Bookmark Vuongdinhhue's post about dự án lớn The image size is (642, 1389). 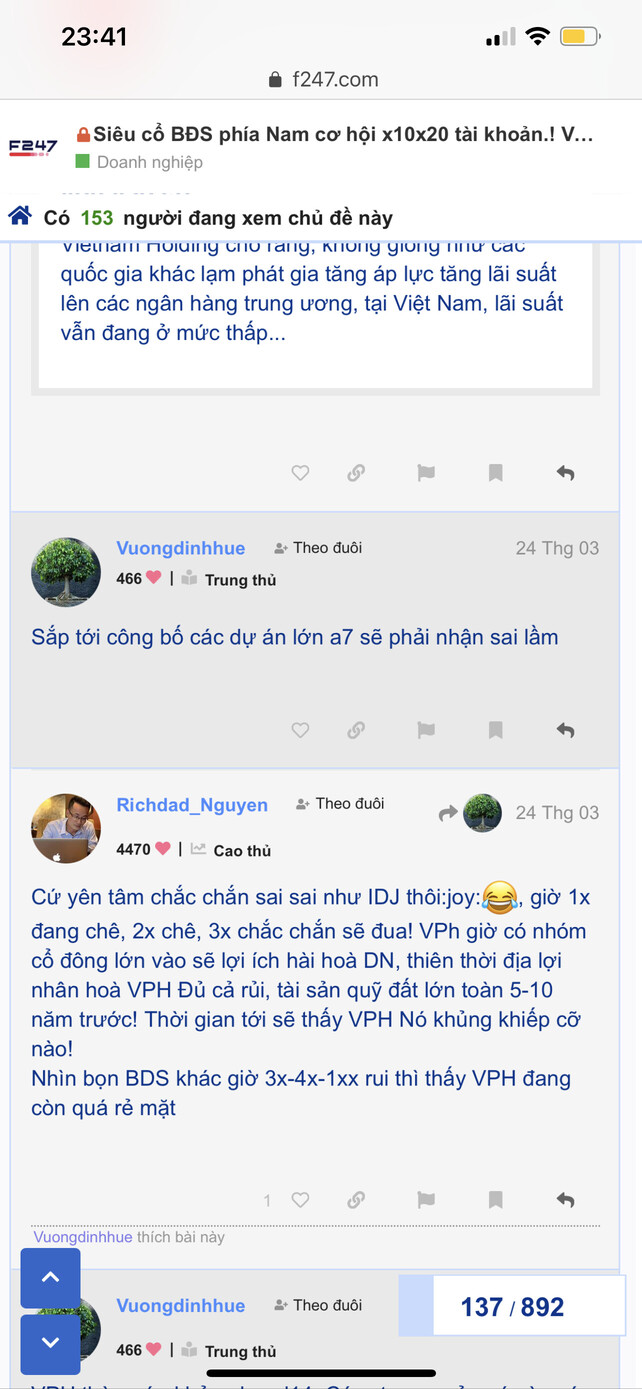click(495, 730)
